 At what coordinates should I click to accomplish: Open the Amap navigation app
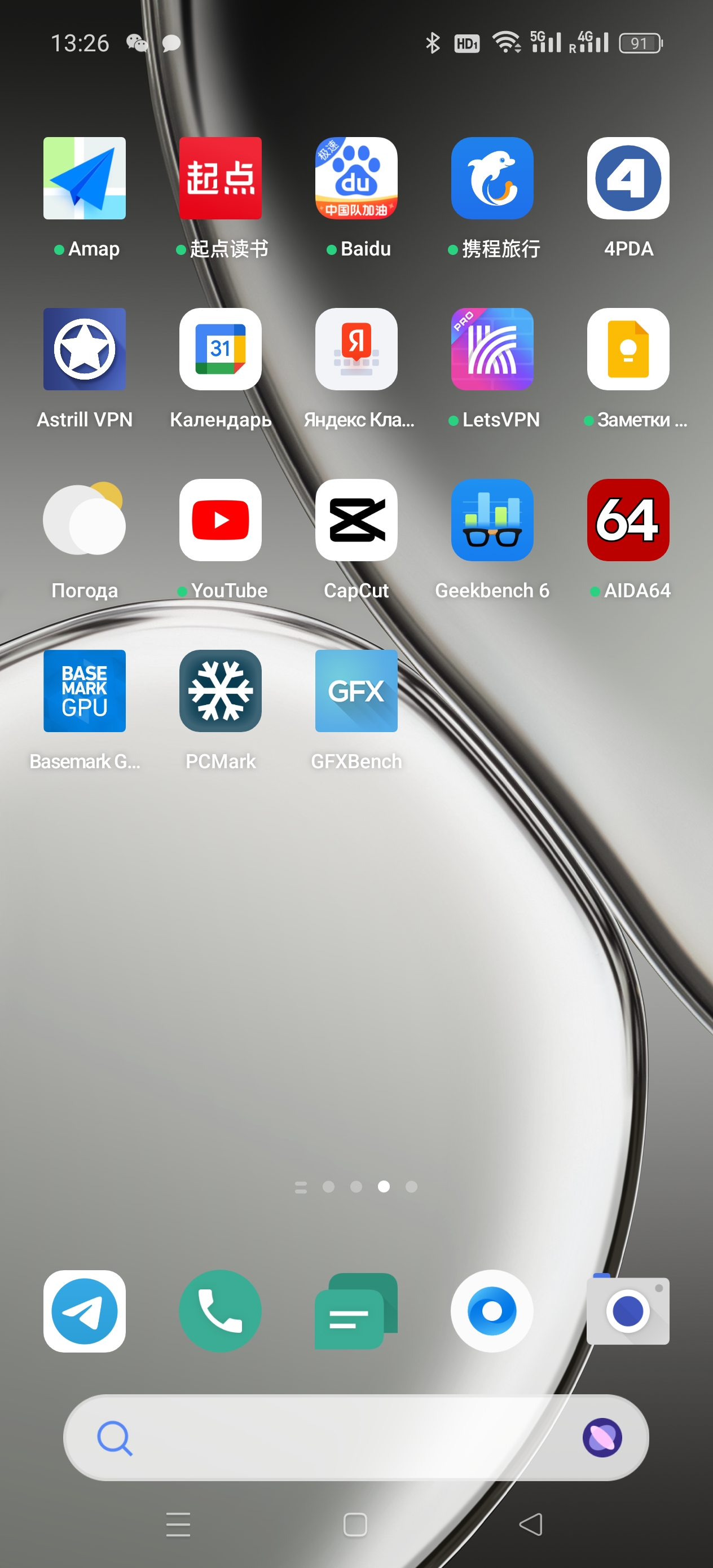(84, 178)
